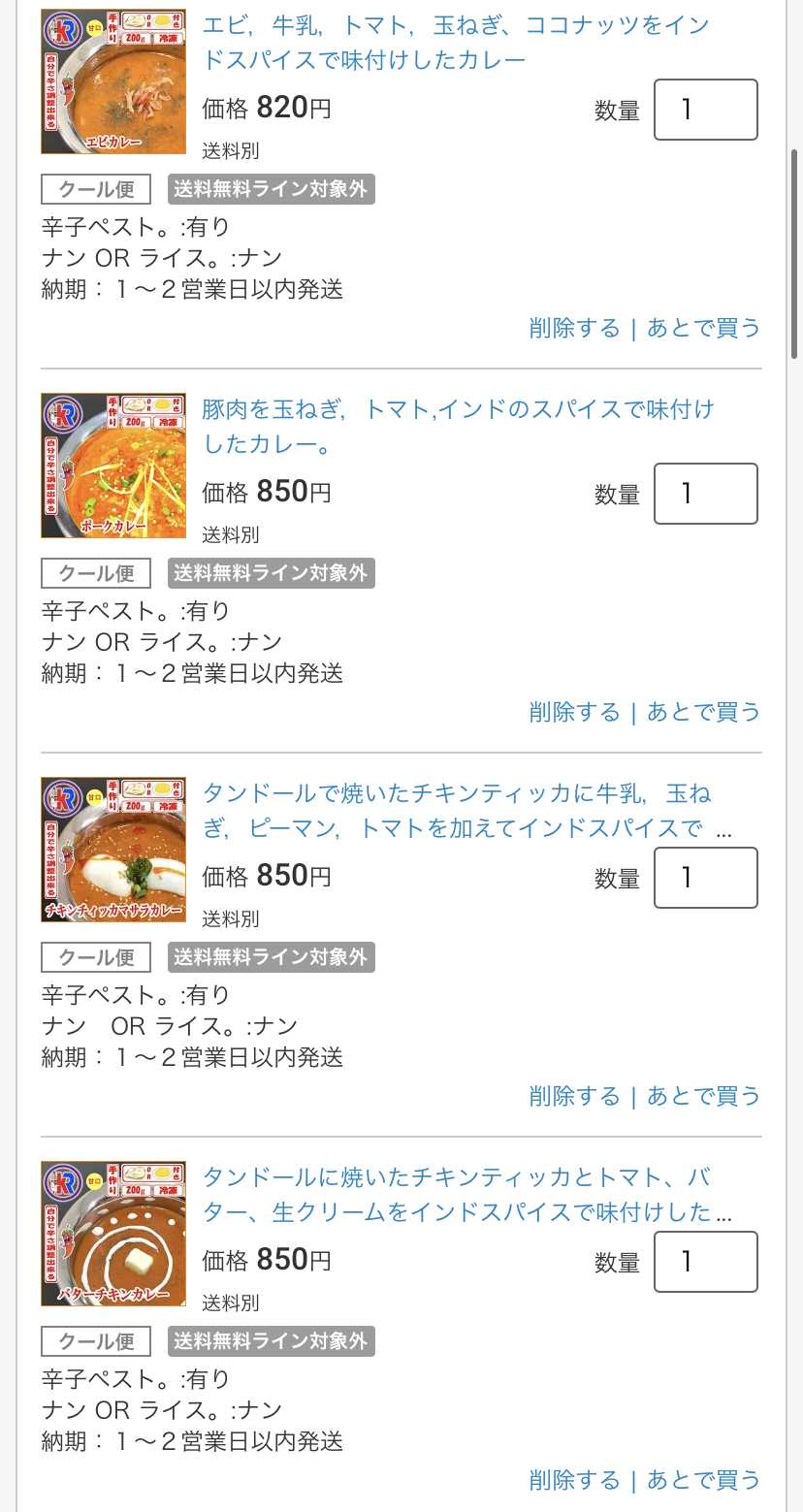Tap the チキンティッカマサラカレー product image
Image resolution: width=803 pixels, height=1512 pixels.
[113, 850]
